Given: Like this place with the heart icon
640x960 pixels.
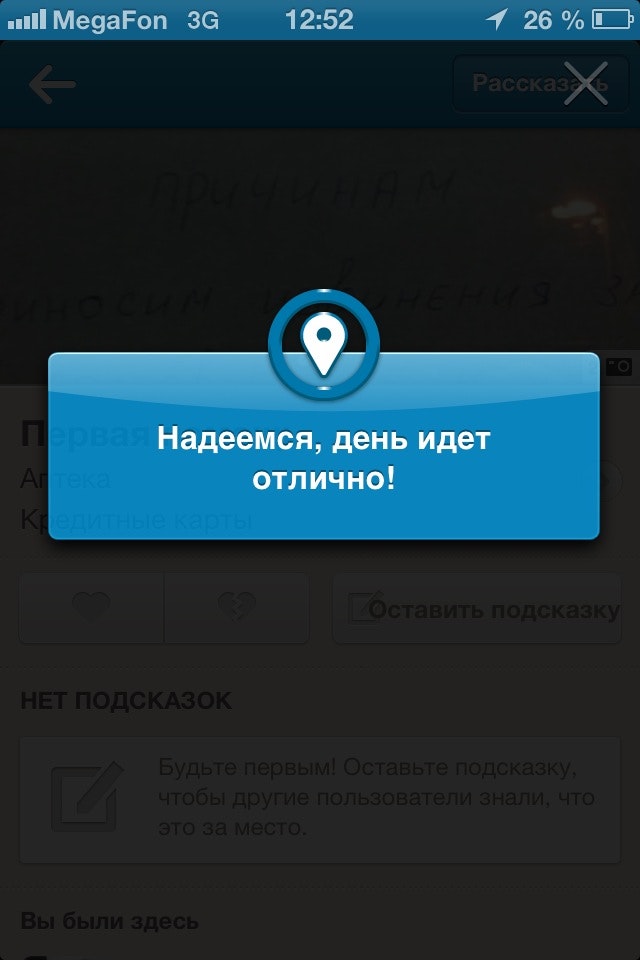Looking at the screenshot, I should click(x=91, y=608).
